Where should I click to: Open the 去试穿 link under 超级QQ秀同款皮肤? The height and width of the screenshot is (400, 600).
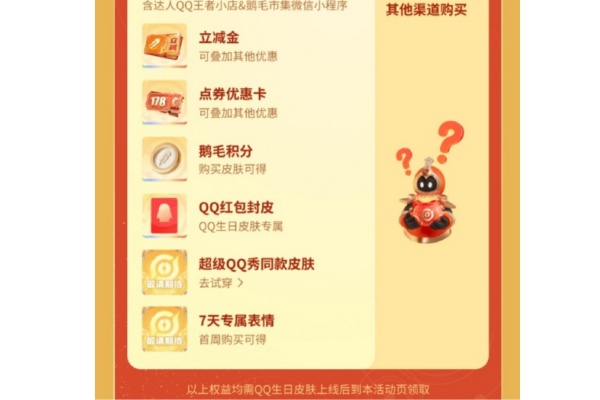[x=221, y=283]
